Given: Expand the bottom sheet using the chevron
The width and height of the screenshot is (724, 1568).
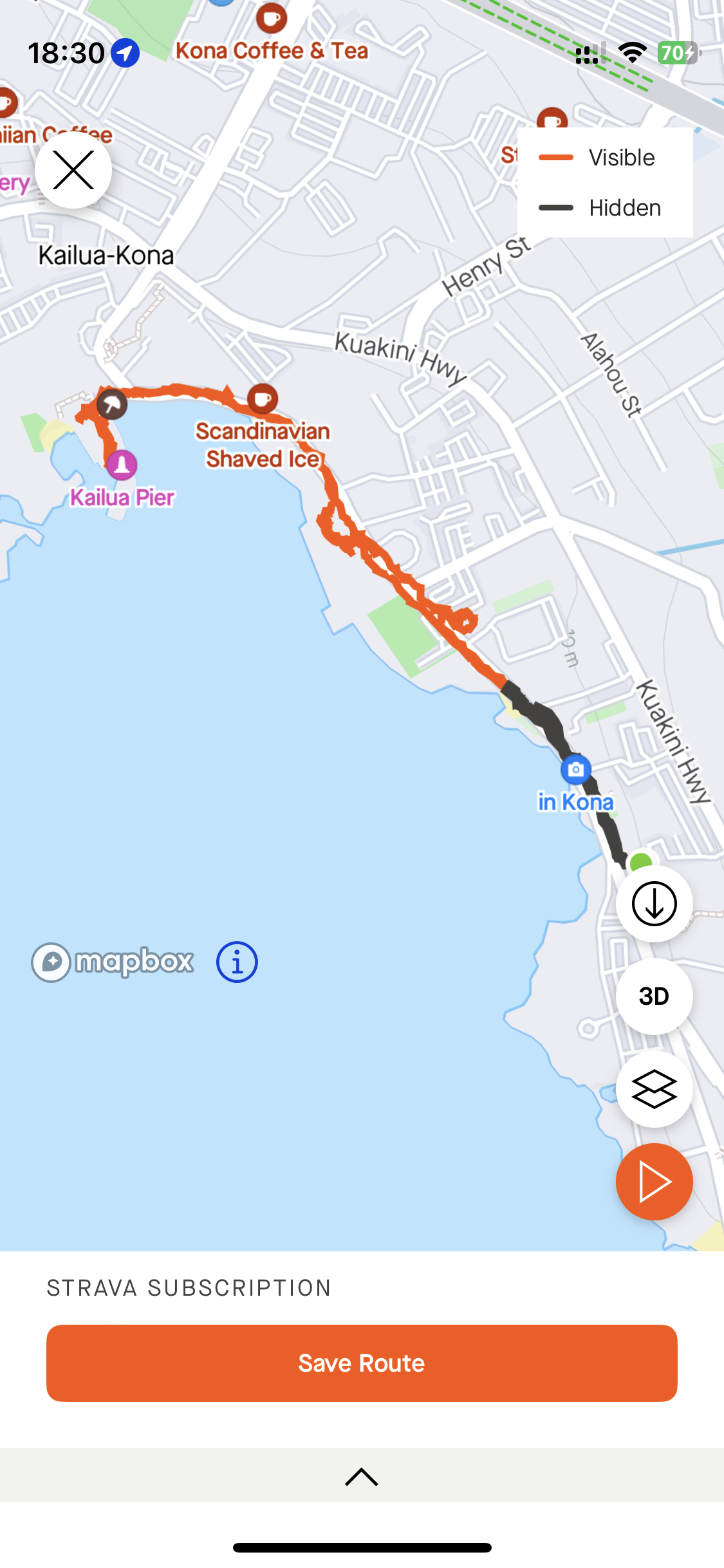Looking at the screenshot, I should click(x=362, y=1477).
